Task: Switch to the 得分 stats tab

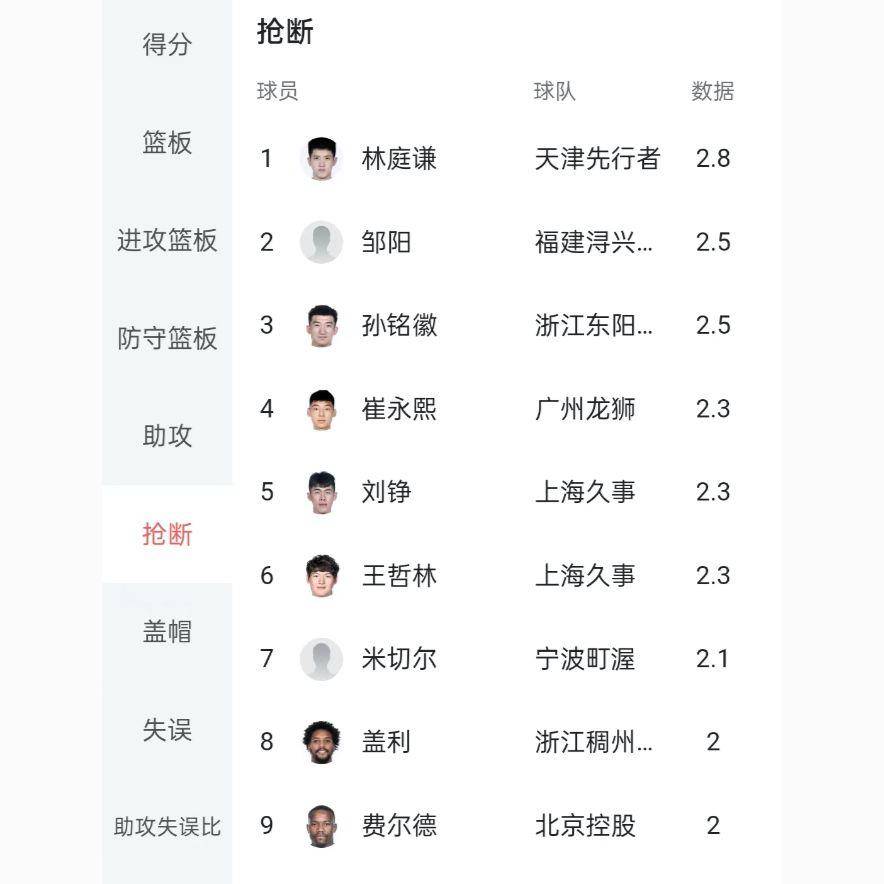Action: (x=167, y=45)
